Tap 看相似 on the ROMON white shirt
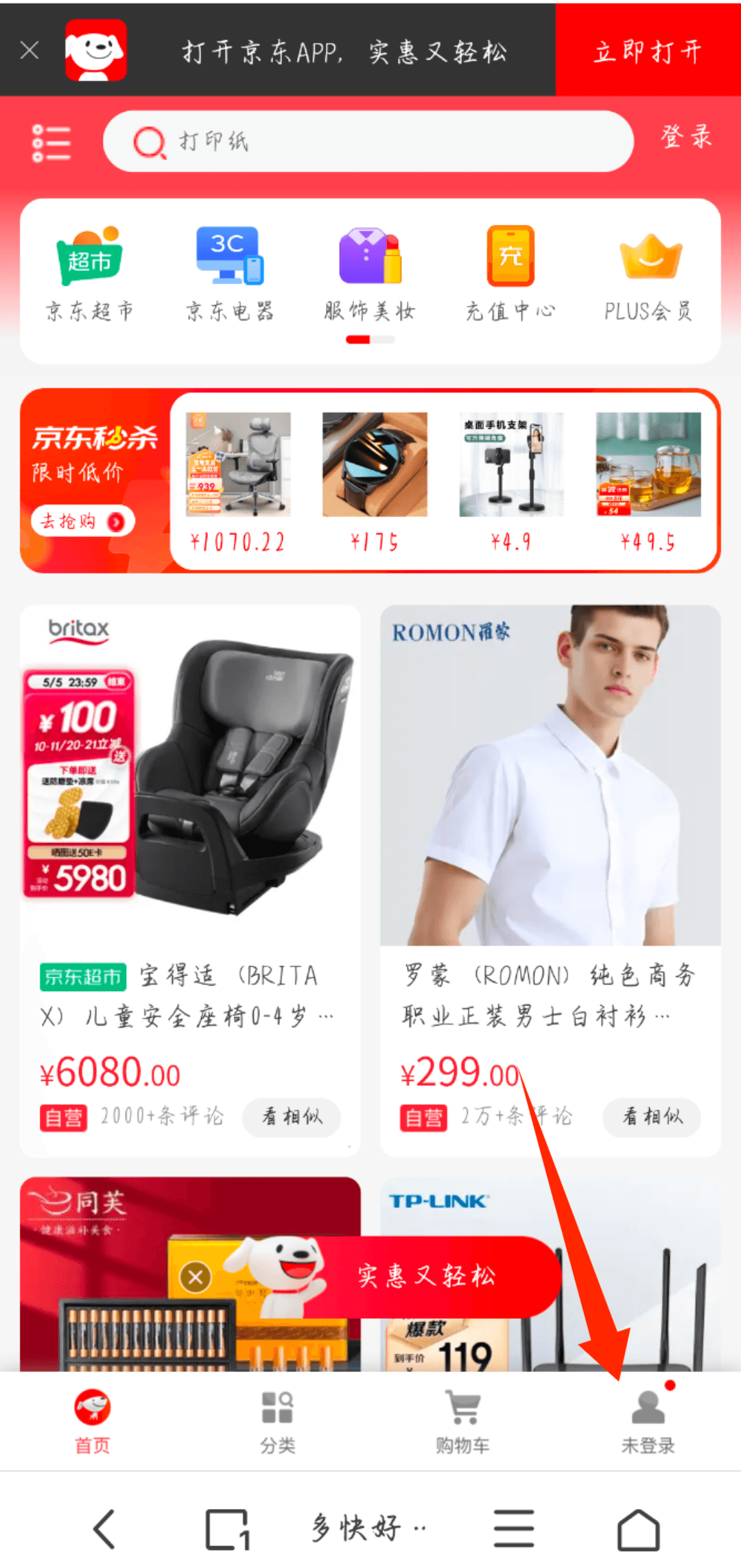The width and height of the screenshot is (741, 1568). click(652, 1117)
